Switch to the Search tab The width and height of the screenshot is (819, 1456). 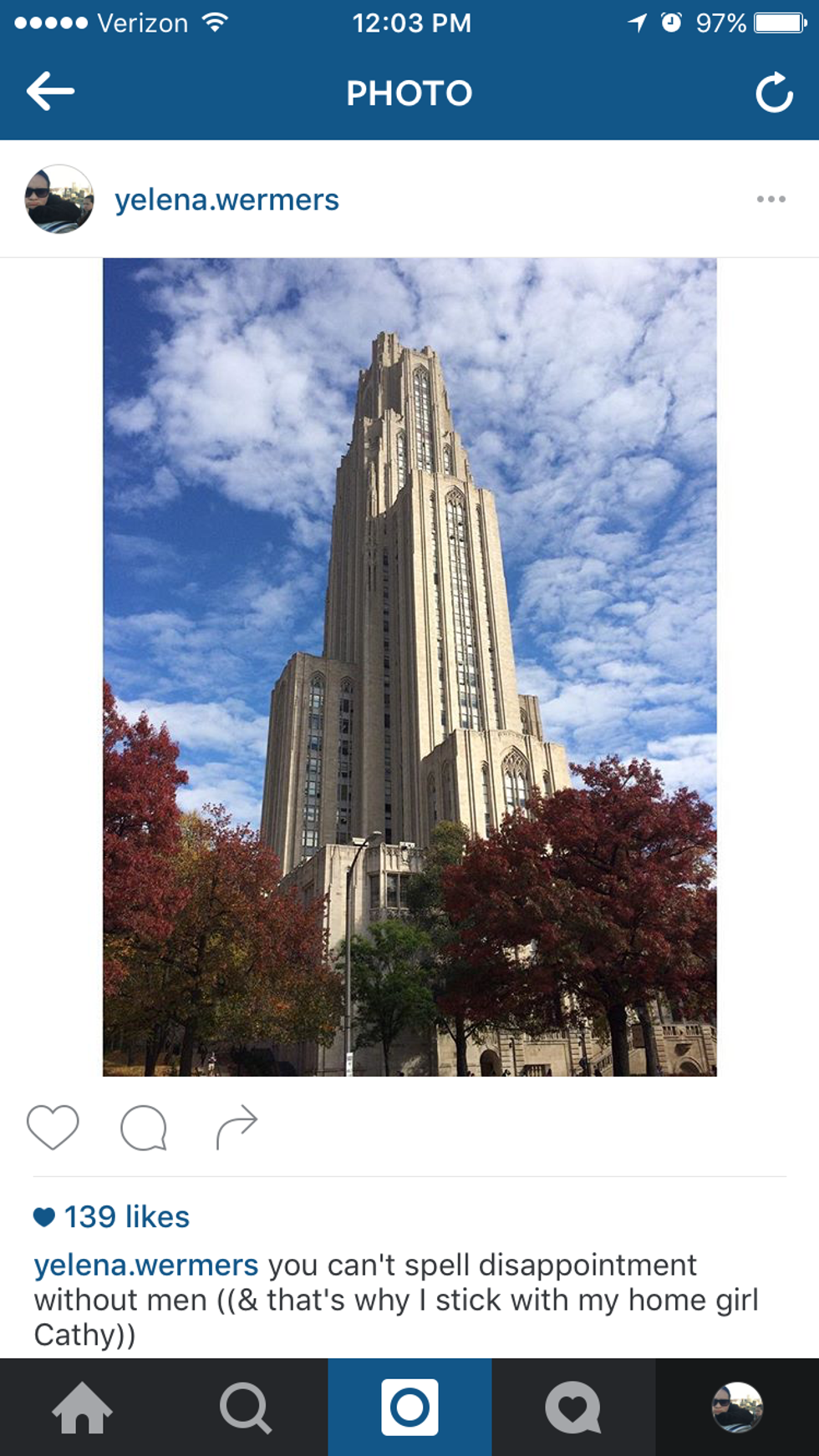click(x=246, y=1408)
